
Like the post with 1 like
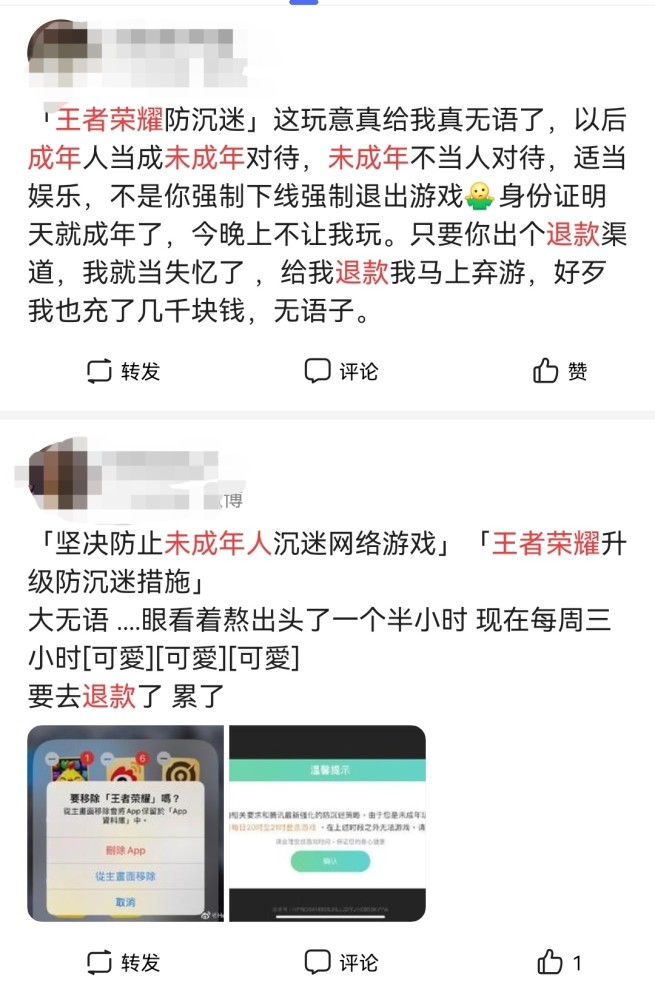(559, 963)
